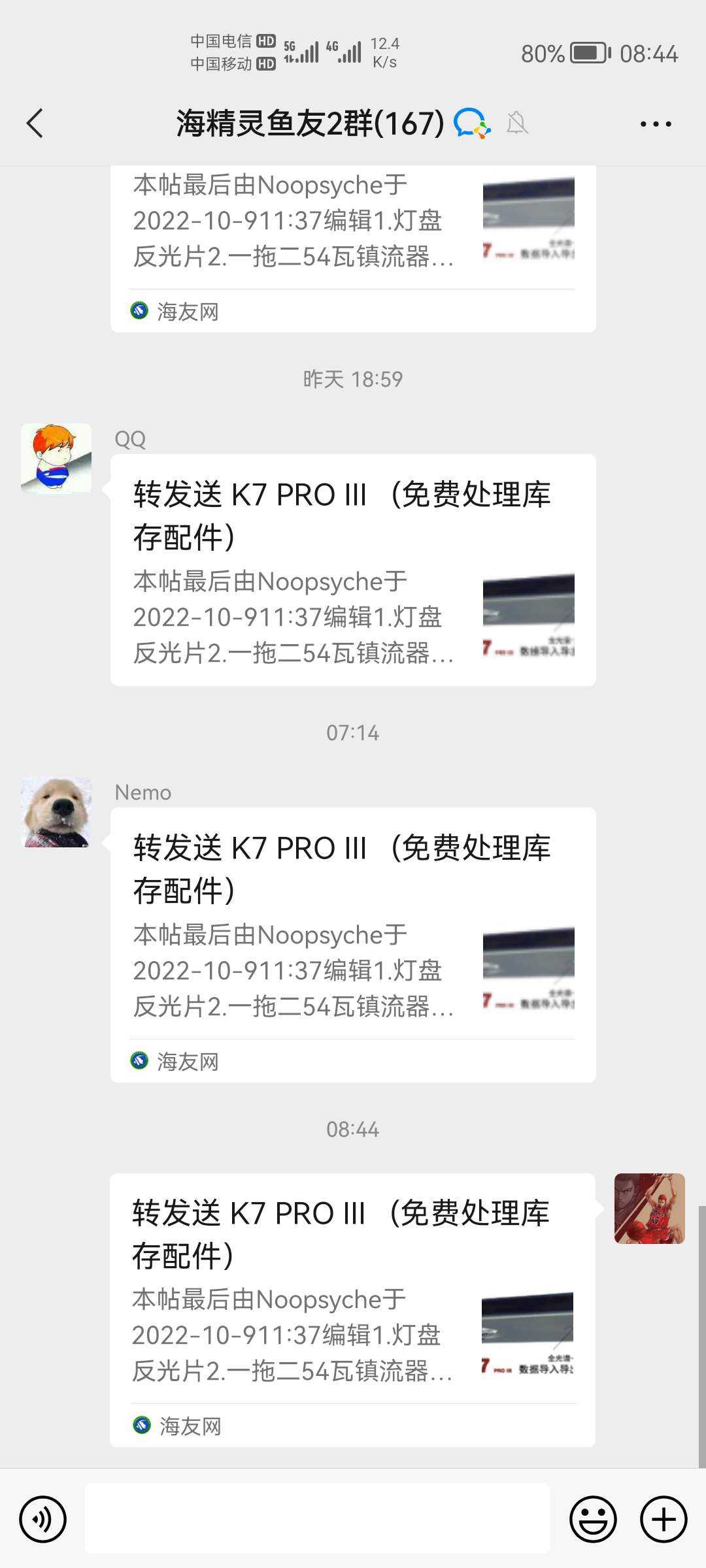Open QQ's shared K7 PRO III post
The width and height of the screenshot is (706, 1568).
[353, 570]
